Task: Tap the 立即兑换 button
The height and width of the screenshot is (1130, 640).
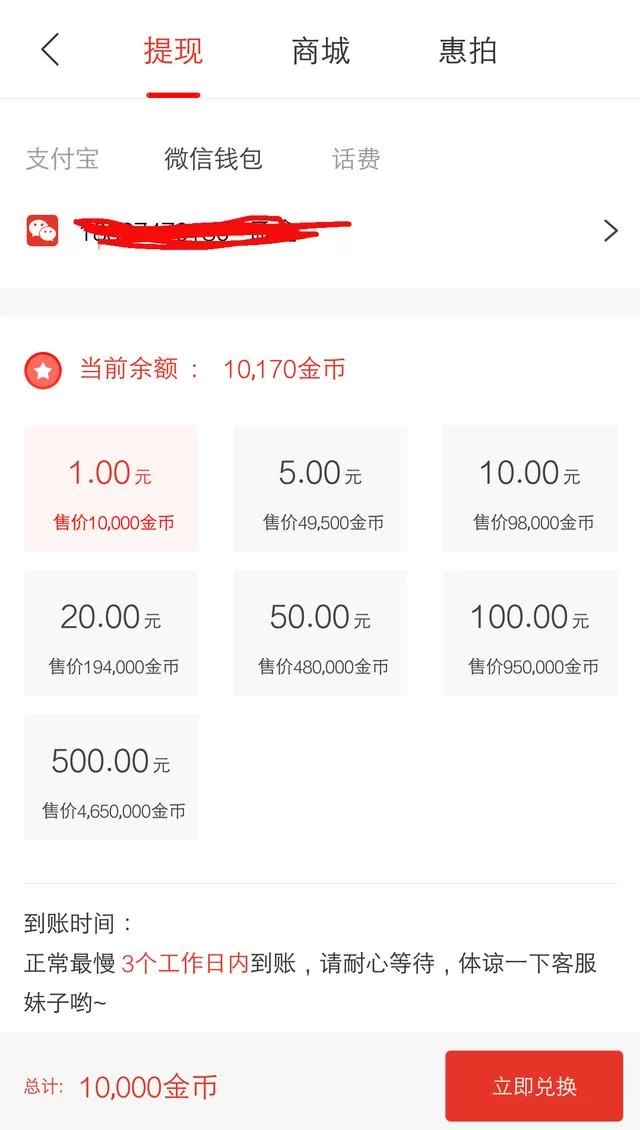Action: coord(534,1086)
